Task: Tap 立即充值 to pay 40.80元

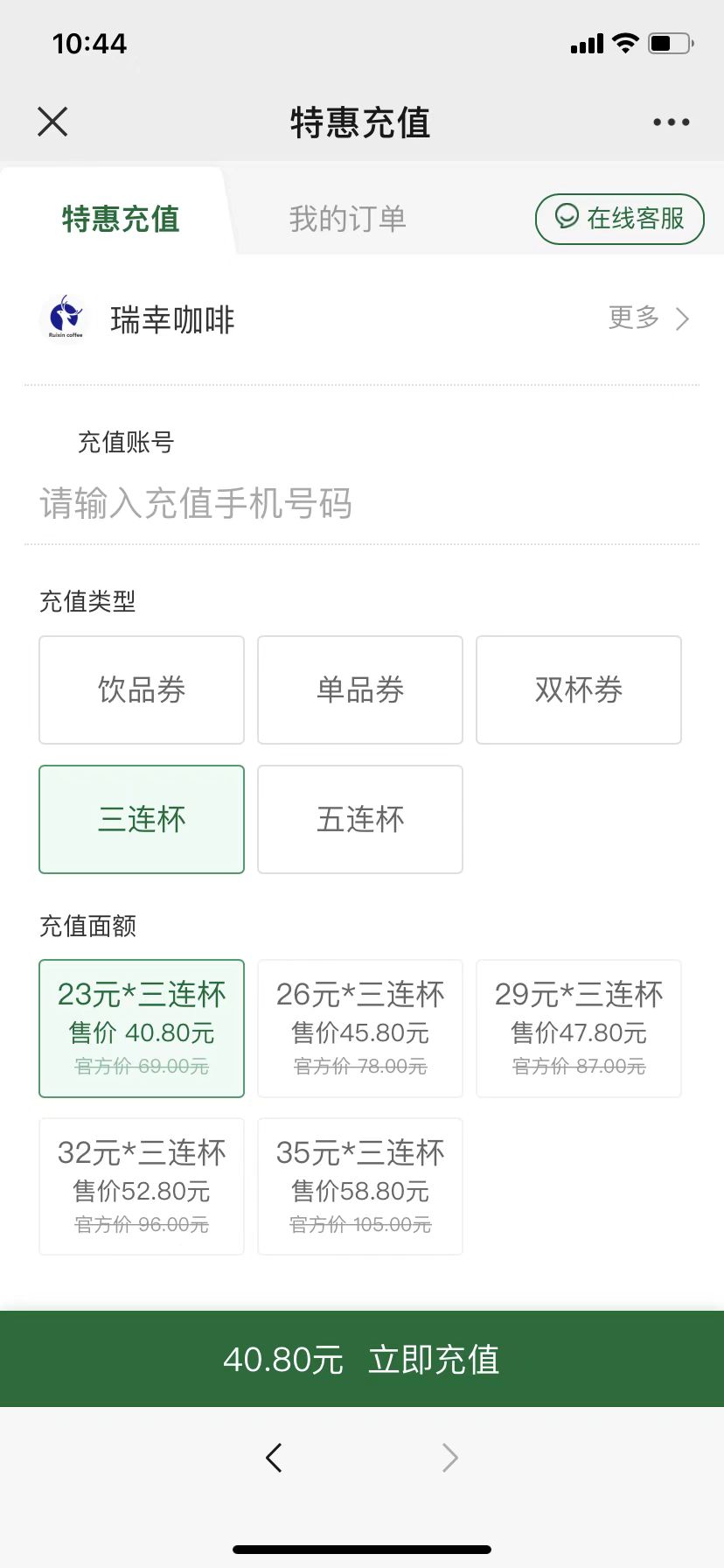Action: click(362, 1359)
